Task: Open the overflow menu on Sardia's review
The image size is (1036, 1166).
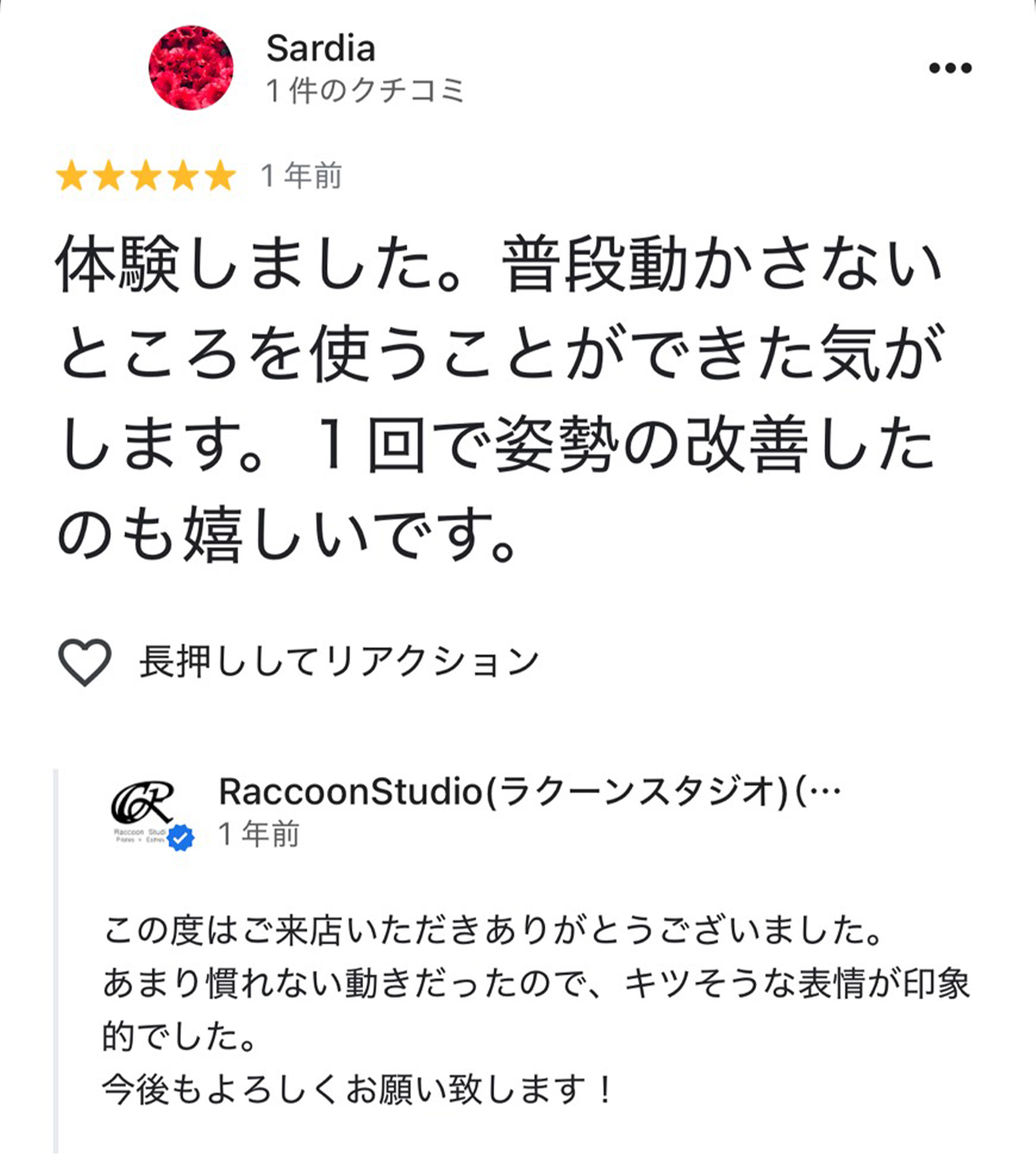Action: (950, 68)
